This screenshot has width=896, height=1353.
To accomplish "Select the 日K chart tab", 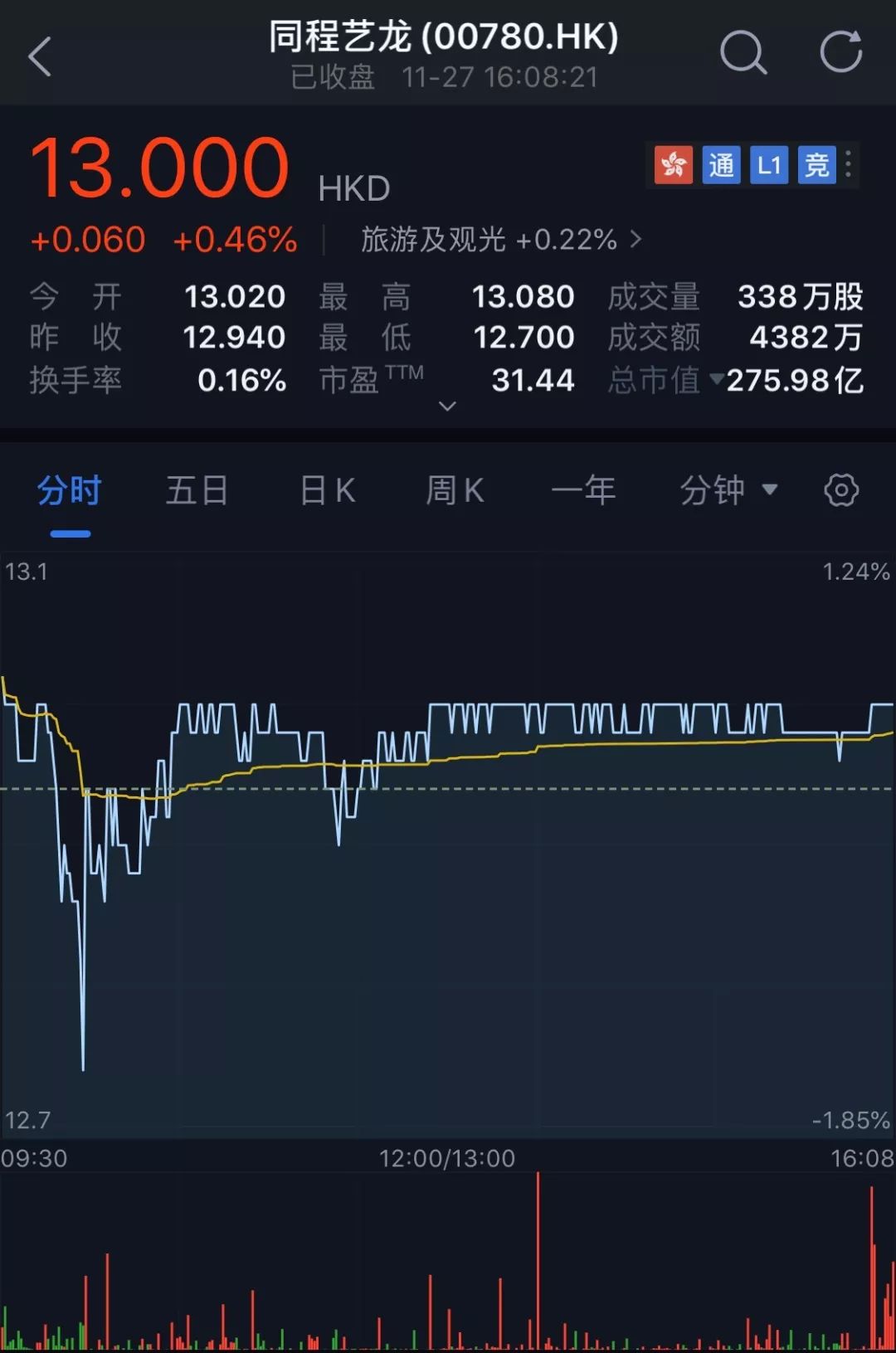I will [x=327, y=490].
